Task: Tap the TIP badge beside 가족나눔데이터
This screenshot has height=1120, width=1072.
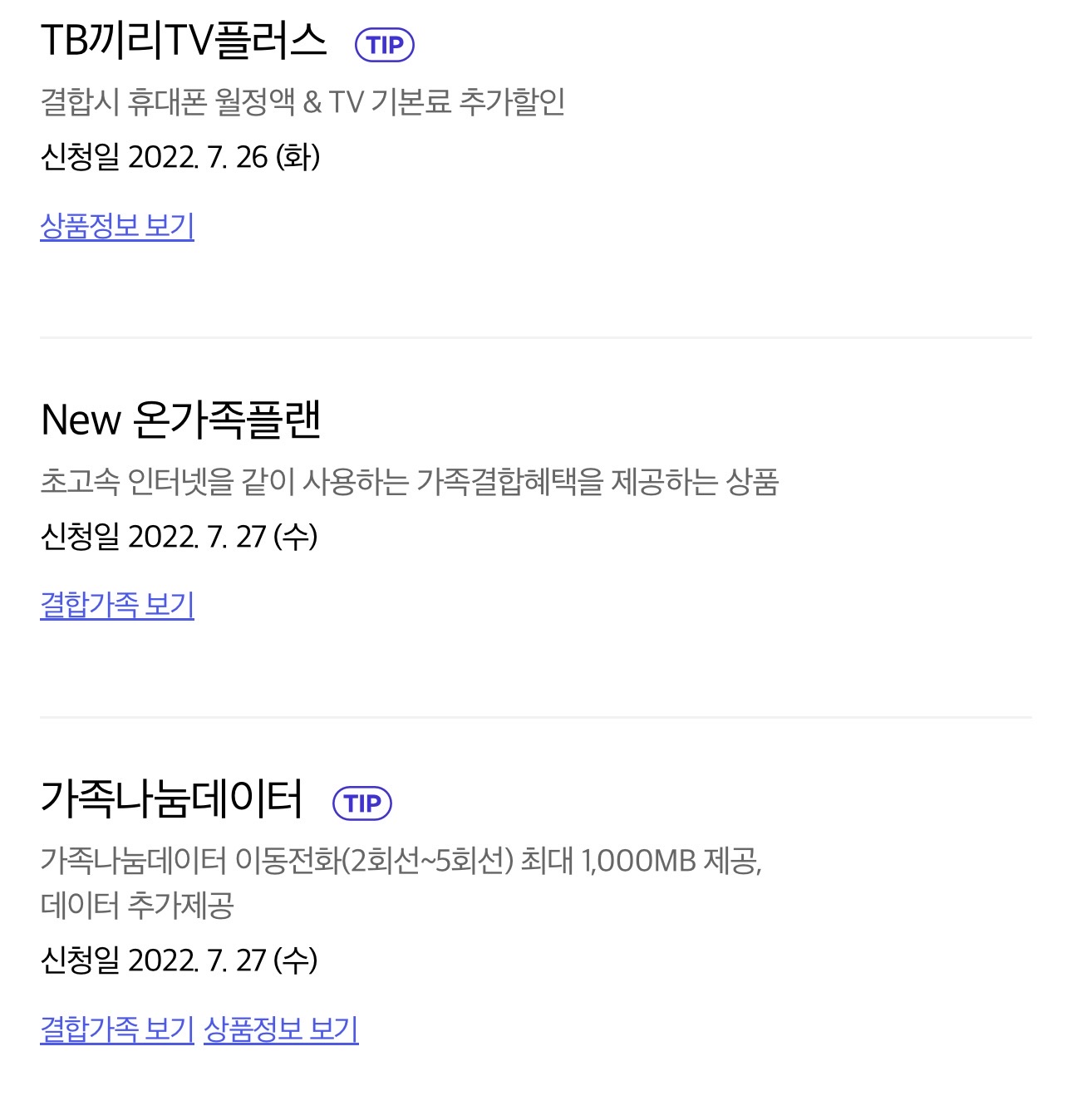Action: (361, 803)
